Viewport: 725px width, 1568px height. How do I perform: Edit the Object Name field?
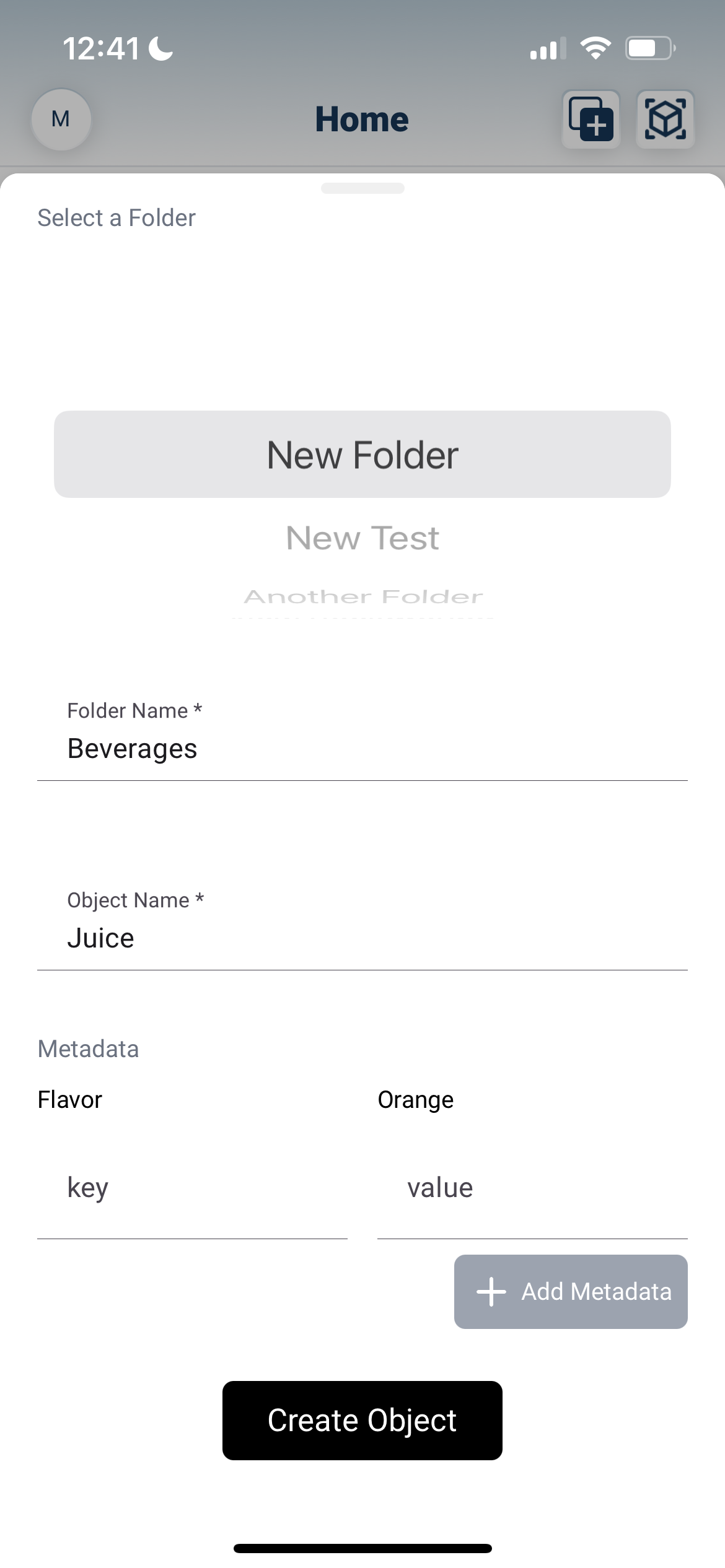click(x=362, y=925)
